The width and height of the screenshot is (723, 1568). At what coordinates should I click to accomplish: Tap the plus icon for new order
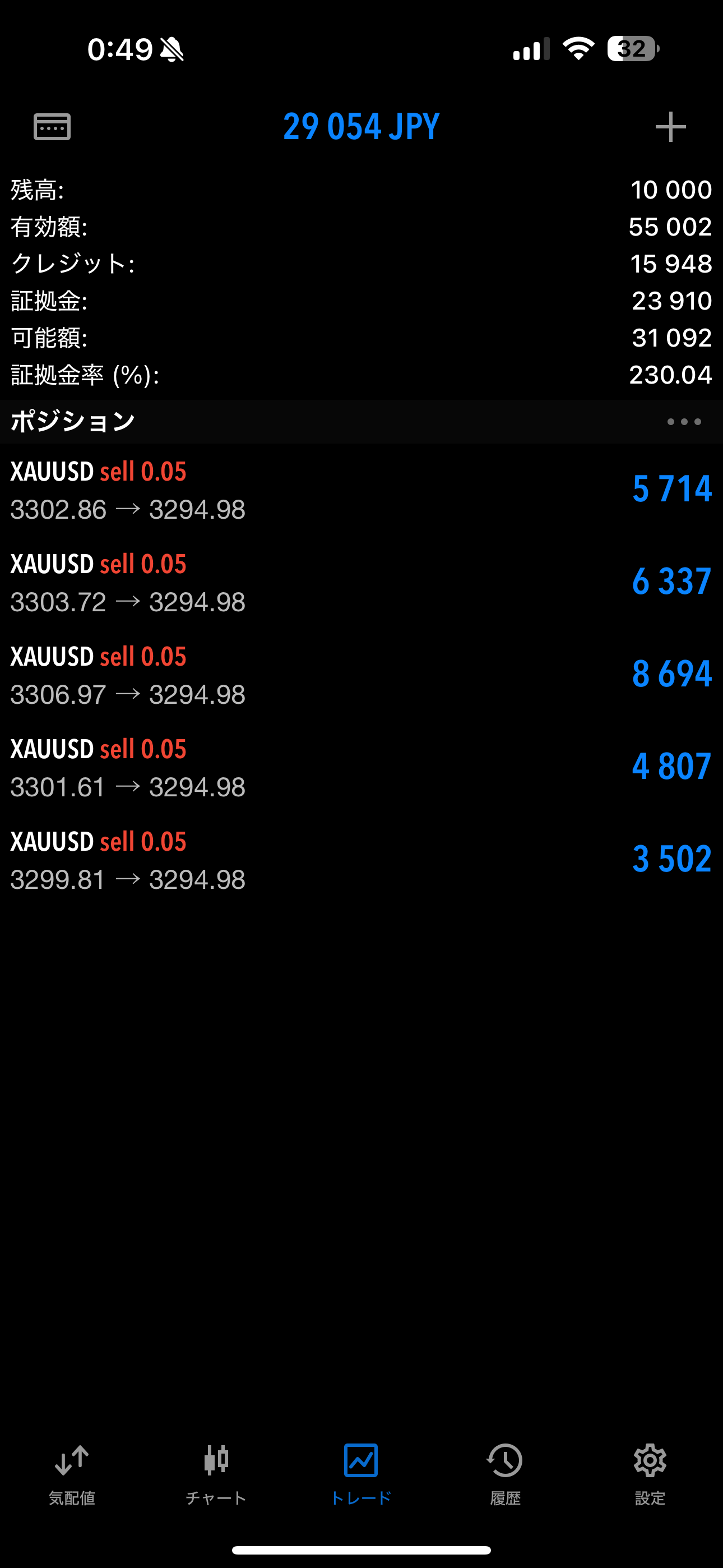(x=670, y=127)
